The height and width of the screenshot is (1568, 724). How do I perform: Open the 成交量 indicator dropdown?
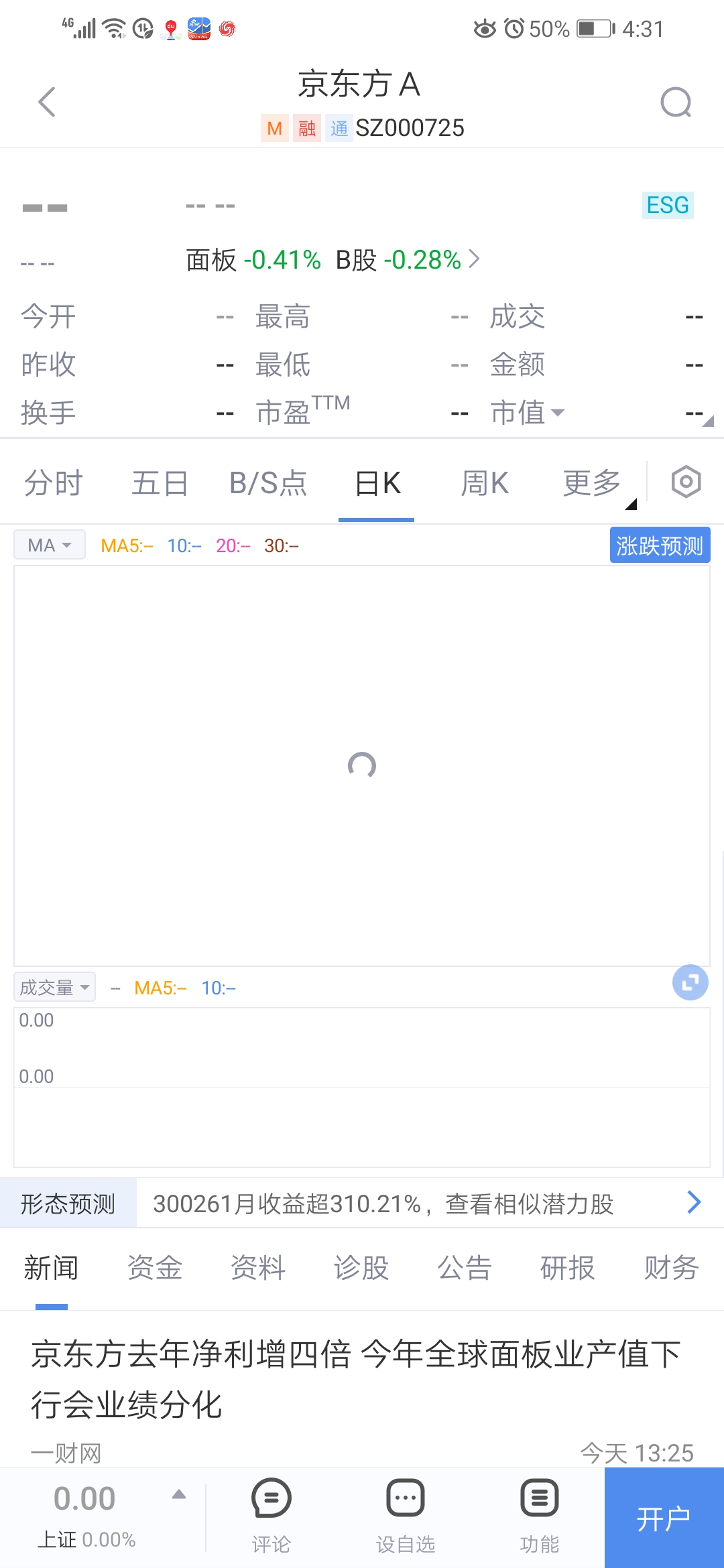point(55,987)
